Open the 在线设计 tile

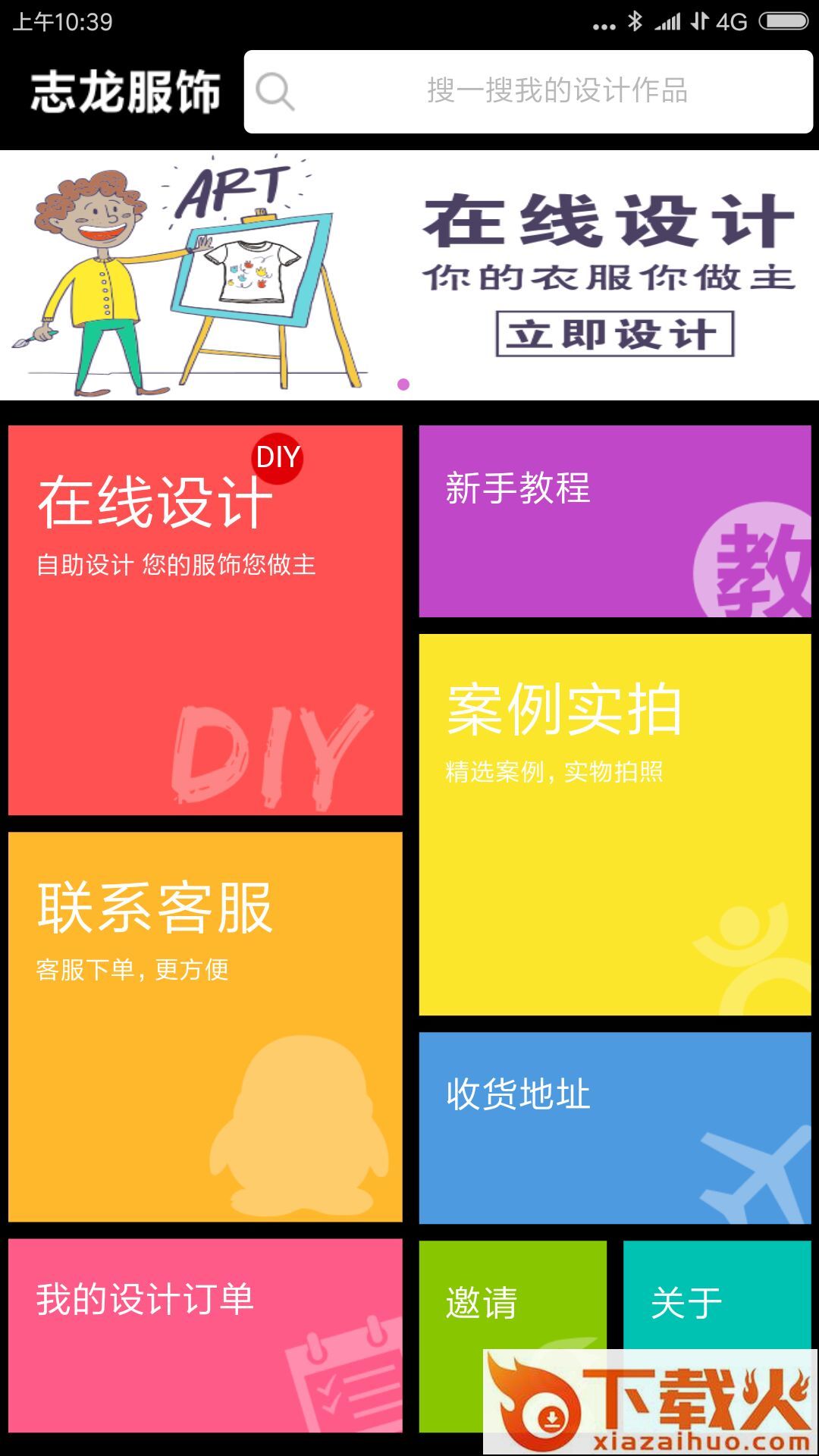(x=205, y=622)
